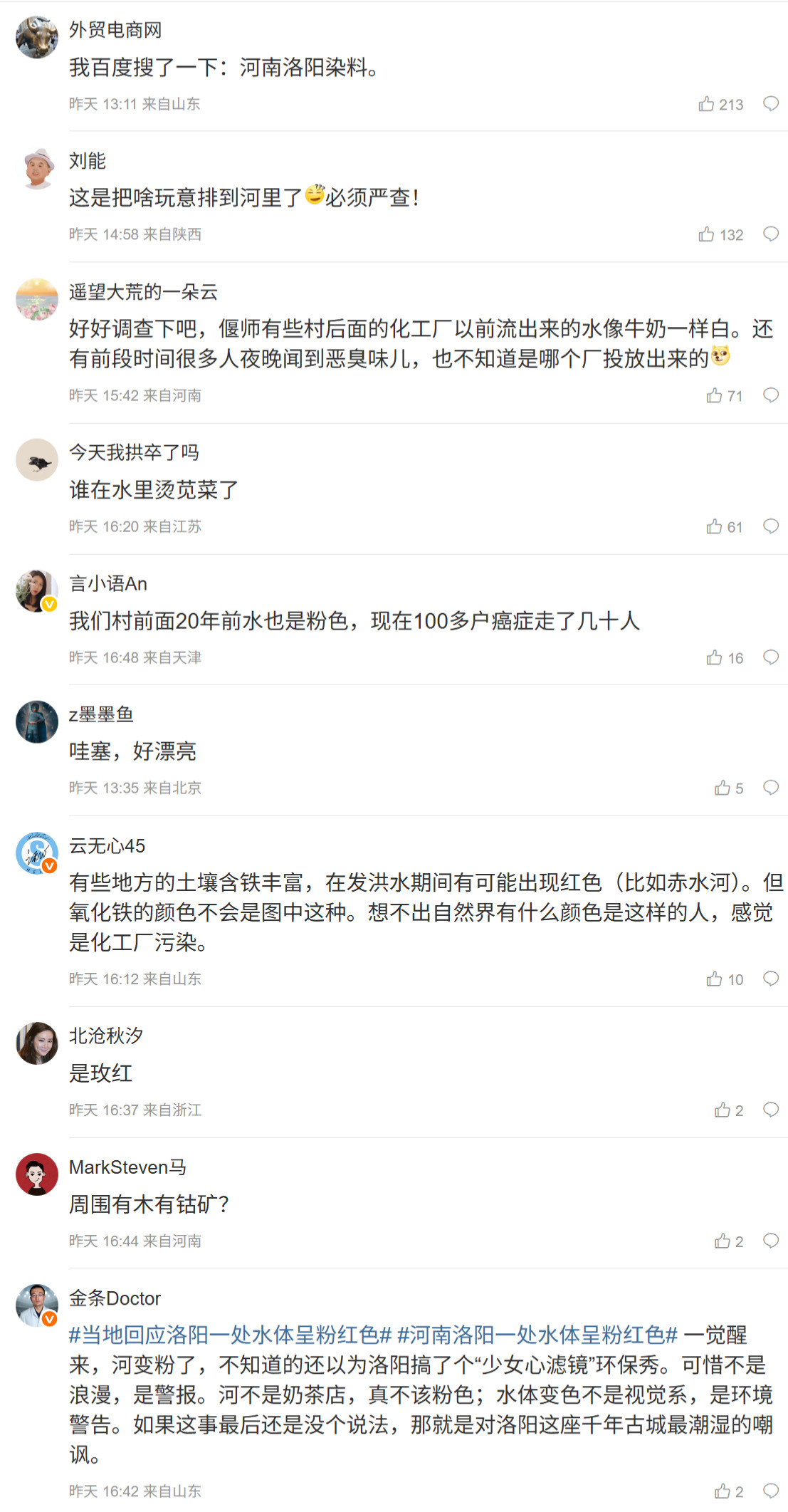The height and width of the screenshot is (1512, 788).
Task: Like 刘能's comment
Action: click(706, 234)
